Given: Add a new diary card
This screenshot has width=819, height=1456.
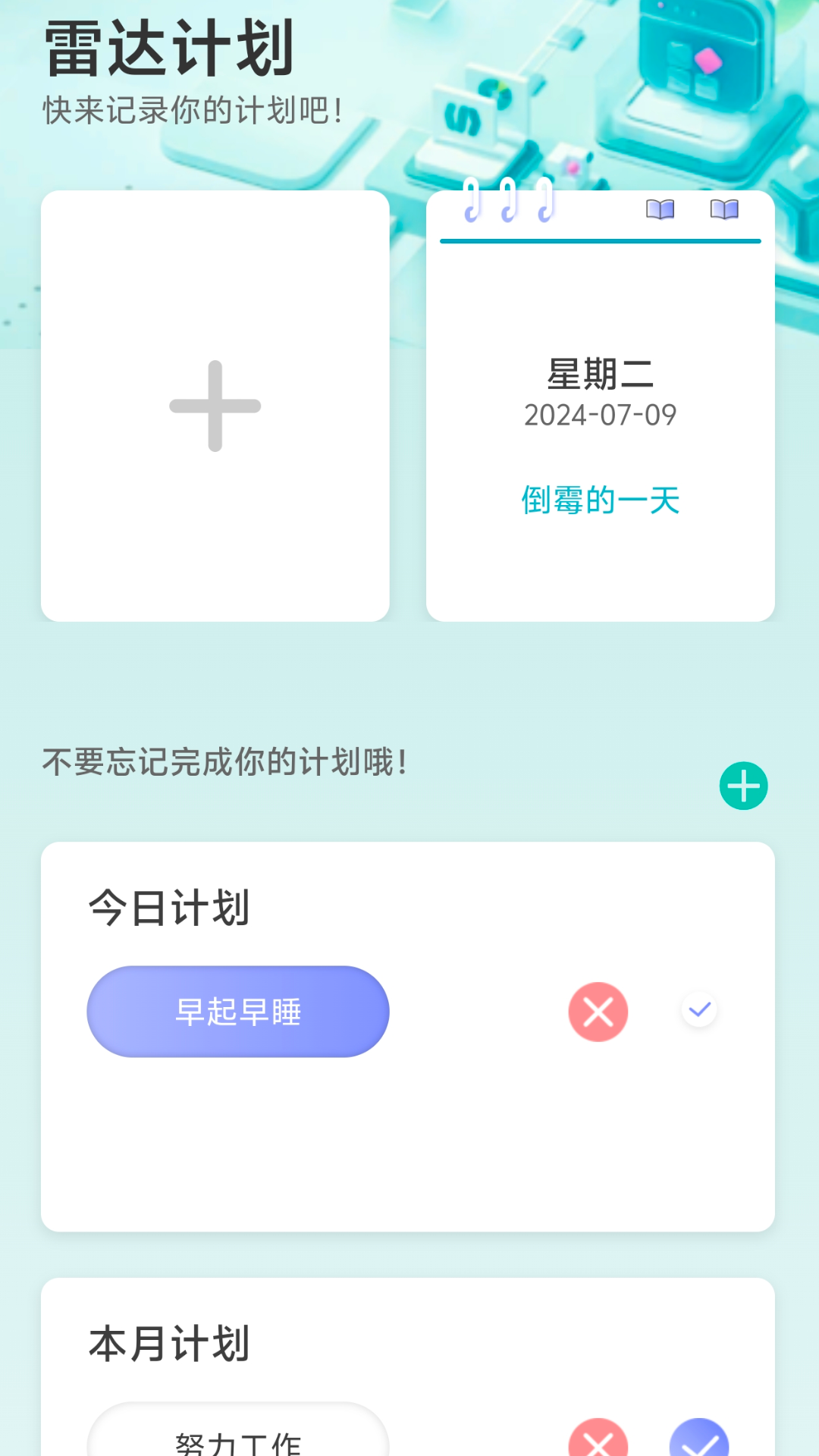Looking at the screenshot, I should click(x=215, y=406).
